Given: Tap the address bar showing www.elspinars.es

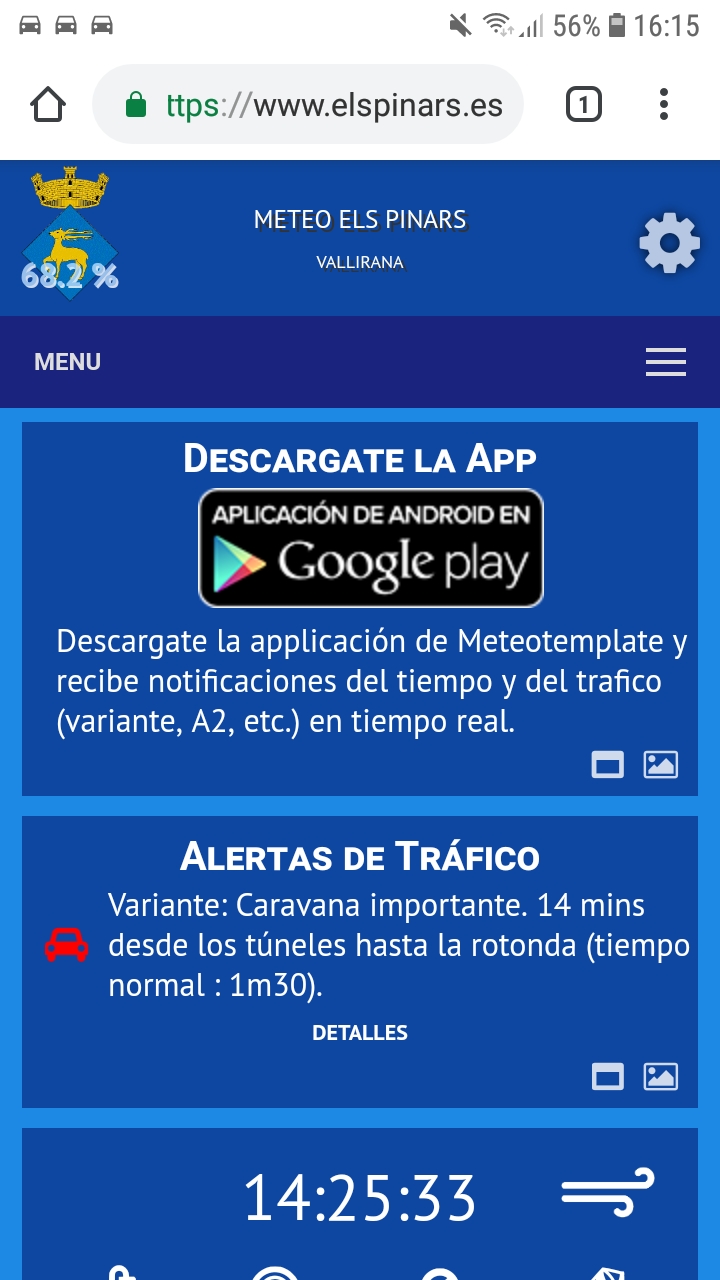Looking at the screenshot, I should [x=330, y=103].
